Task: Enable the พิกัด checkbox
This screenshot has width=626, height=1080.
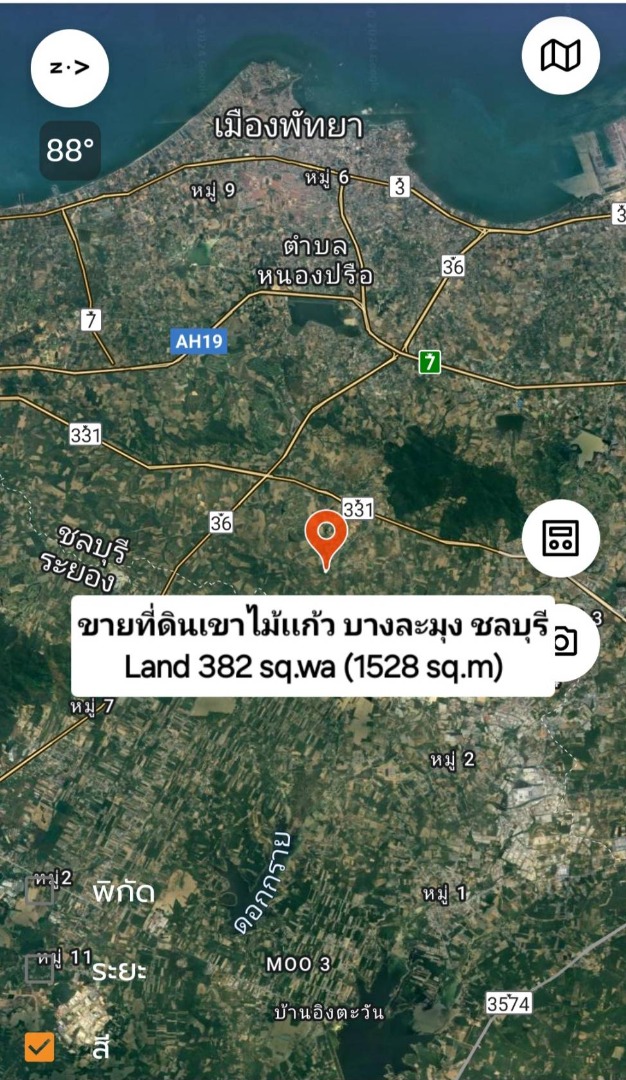Action: [x=39, y=891]
